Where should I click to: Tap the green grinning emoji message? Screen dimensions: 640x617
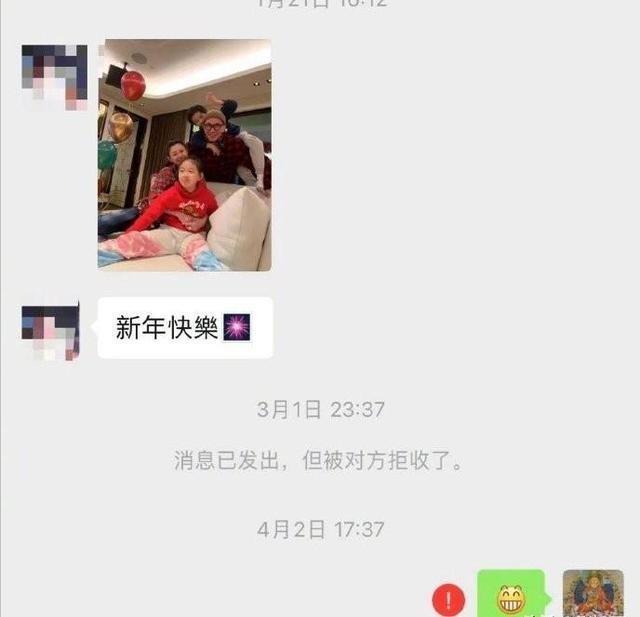pyautogui.click(x=510, y=595)
